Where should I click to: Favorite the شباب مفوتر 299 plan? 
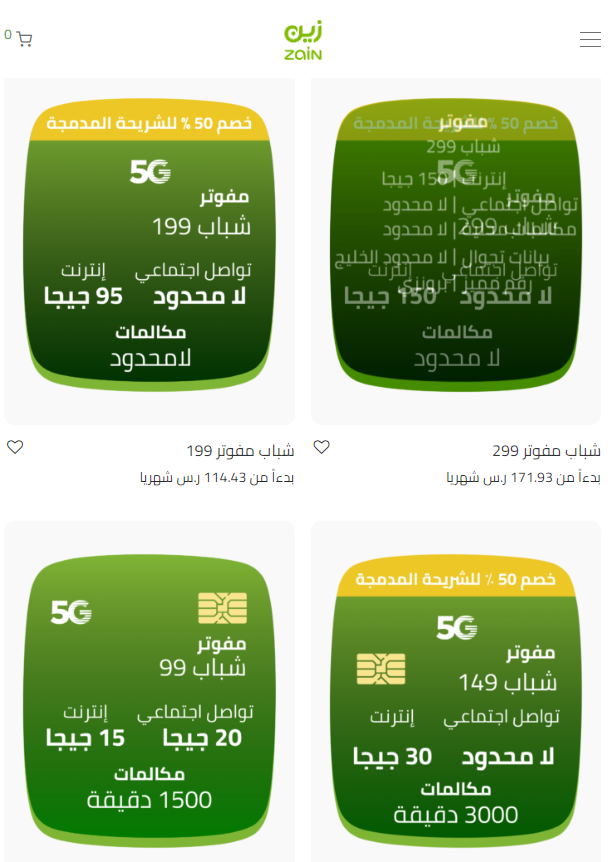pos(322,447)
